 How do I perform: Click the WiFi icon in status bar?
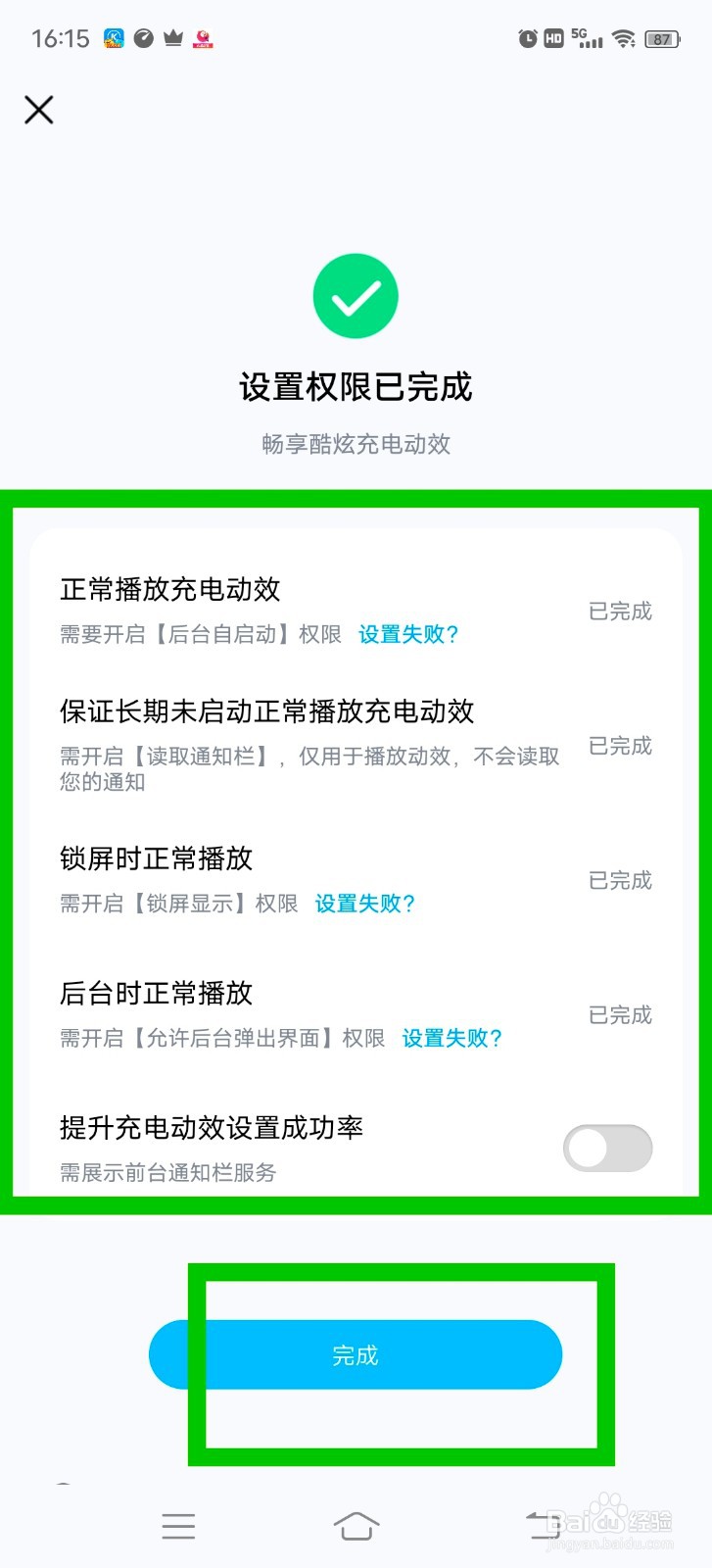pyautogui.click(x=624, y=38)
